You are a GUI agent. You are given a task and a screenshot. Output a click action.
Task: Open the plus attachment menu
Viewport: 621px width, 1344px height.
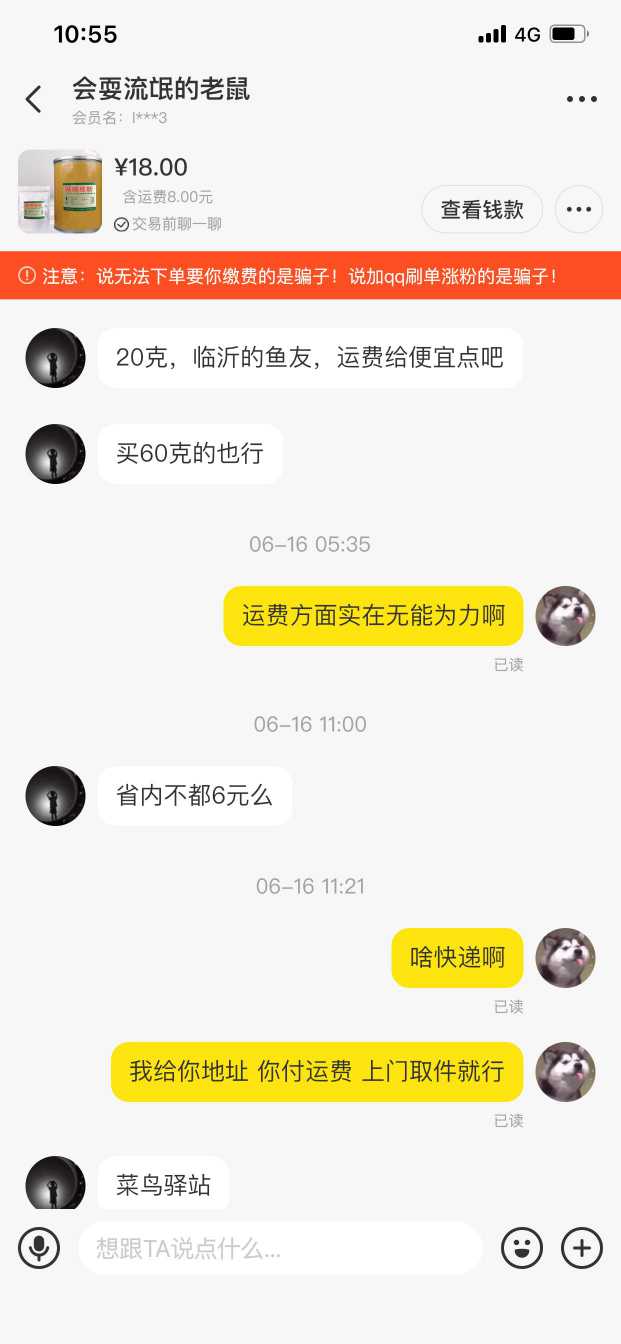coord(582,1247)
